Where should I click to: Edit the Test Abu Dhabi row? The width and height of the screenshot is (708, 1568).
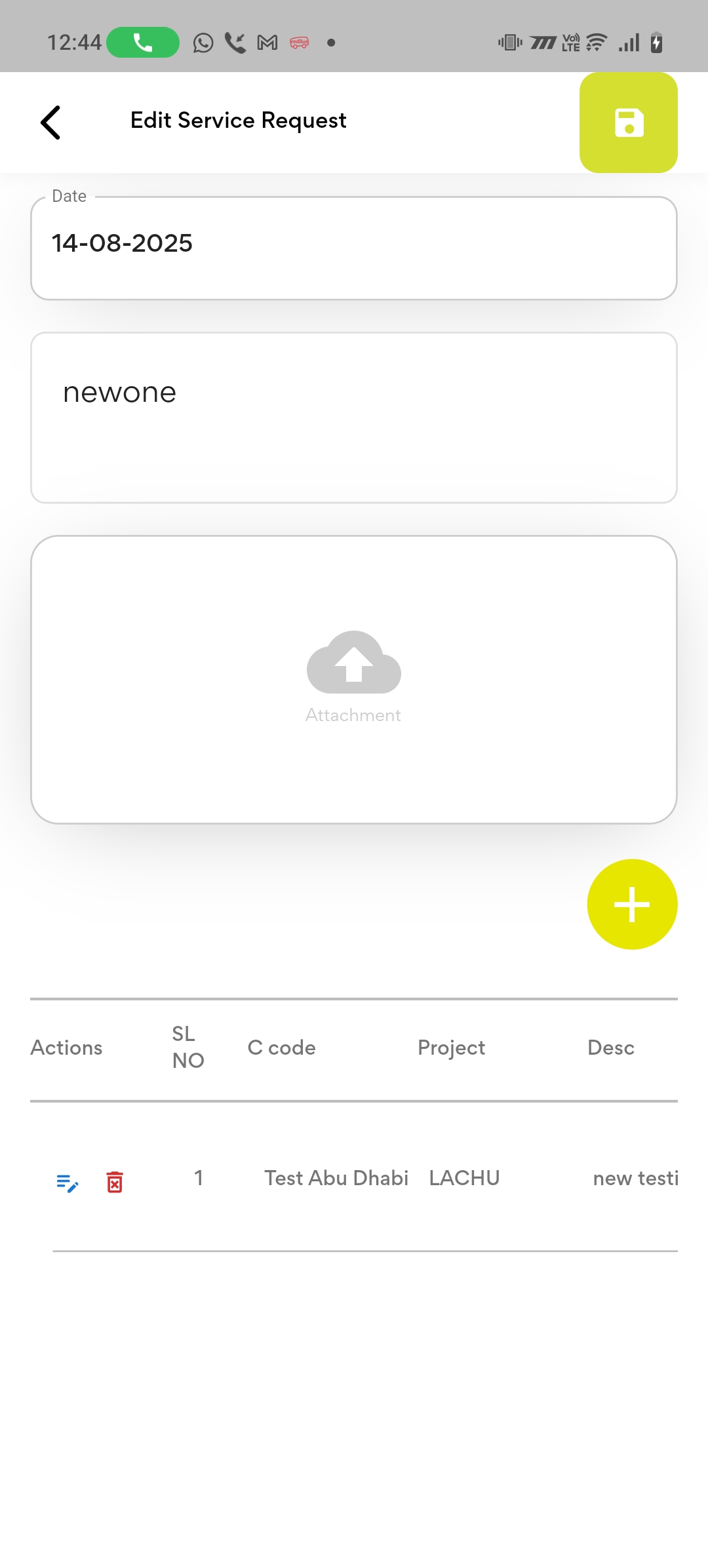click(67, 1183)
